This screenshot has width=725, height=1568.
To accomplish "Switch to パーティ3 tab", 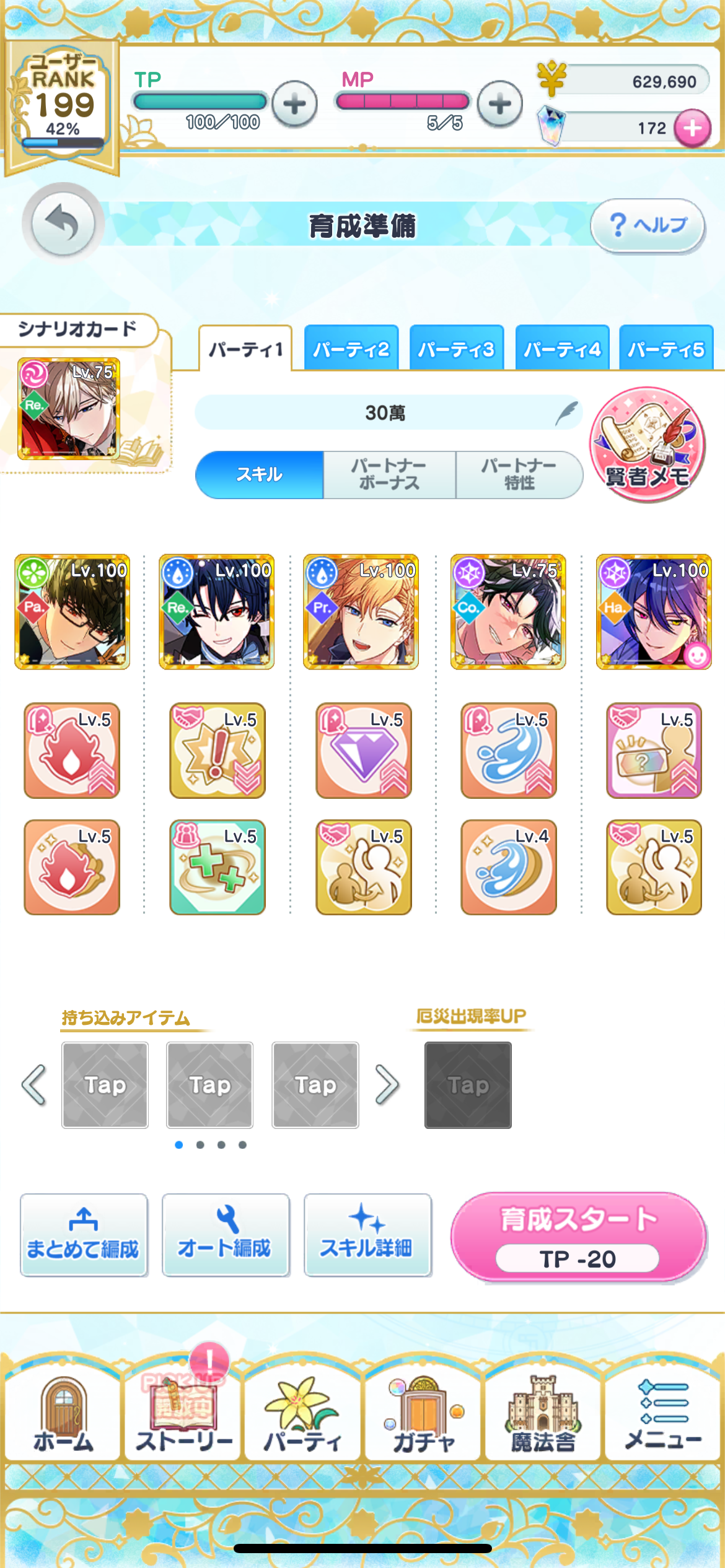I will tap(457, 349).
